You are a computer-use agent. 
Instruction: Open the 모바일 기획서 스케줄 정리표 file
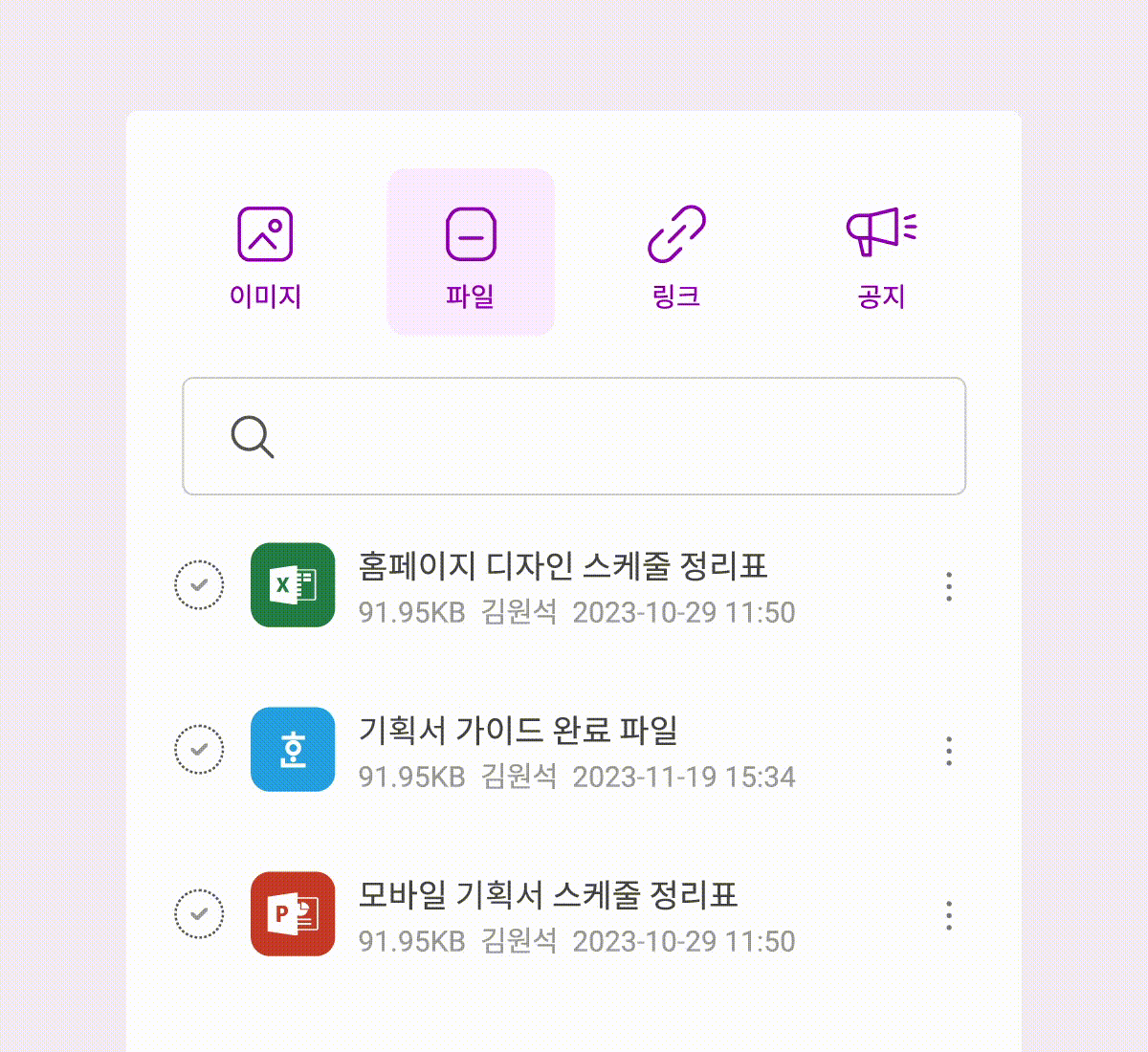547,896
